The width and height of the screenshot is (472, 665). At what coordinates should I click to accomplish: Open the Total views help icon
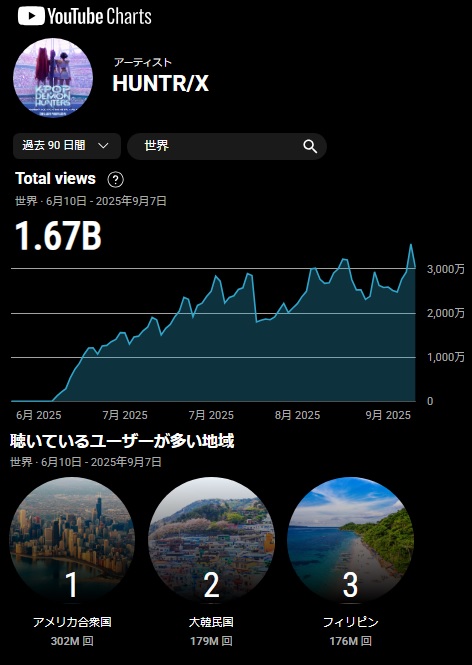(x=115, y=179)
